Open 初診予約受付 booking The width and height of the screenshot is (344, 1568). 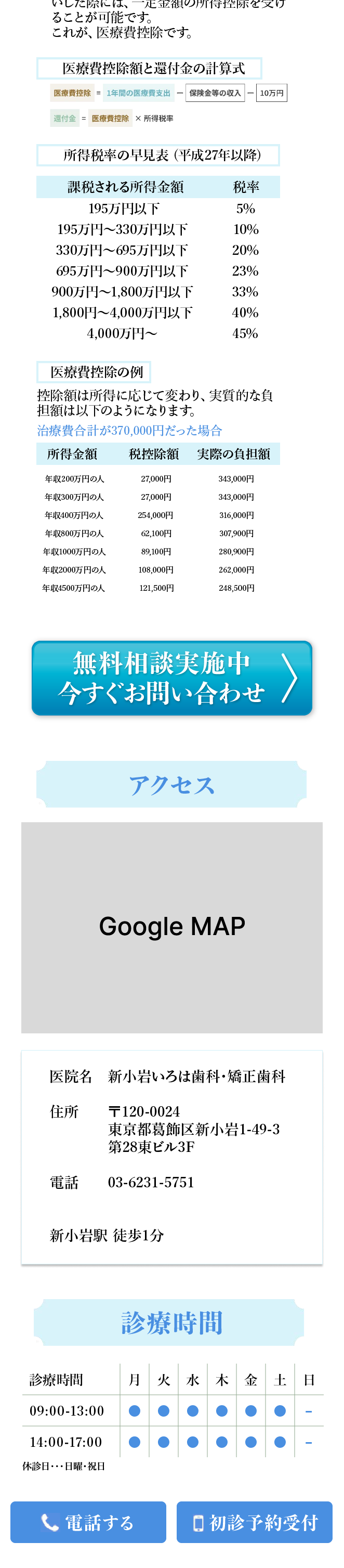point(254,1521)
